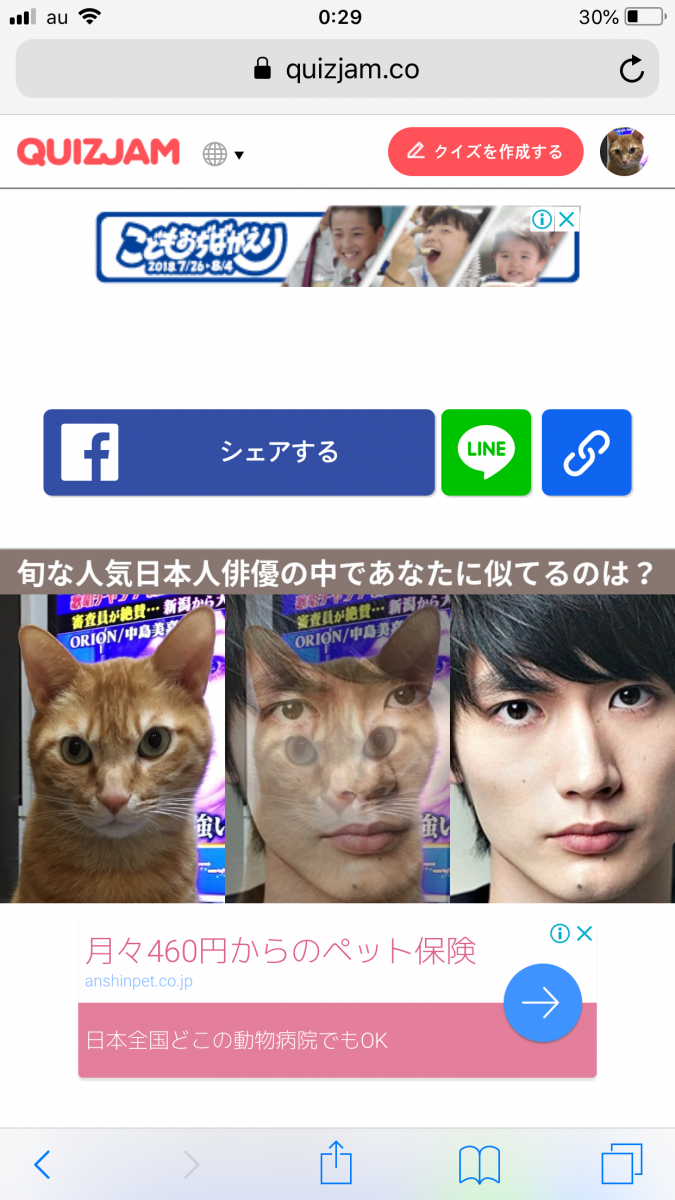Tap the quizjam.co address bar
Viewport: 675px width, 1200px height.
337,69
